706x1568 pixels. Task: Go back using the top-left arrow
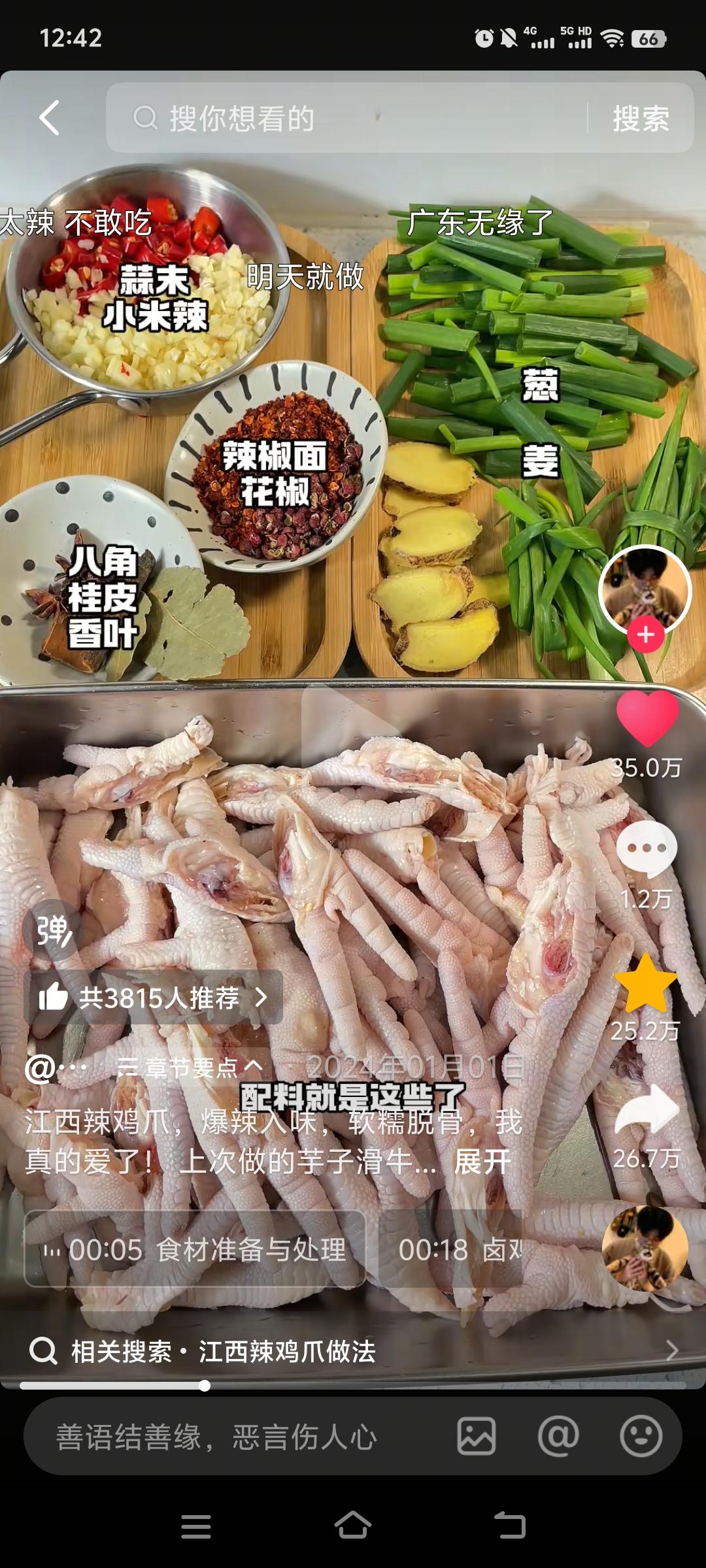point(50,118)
